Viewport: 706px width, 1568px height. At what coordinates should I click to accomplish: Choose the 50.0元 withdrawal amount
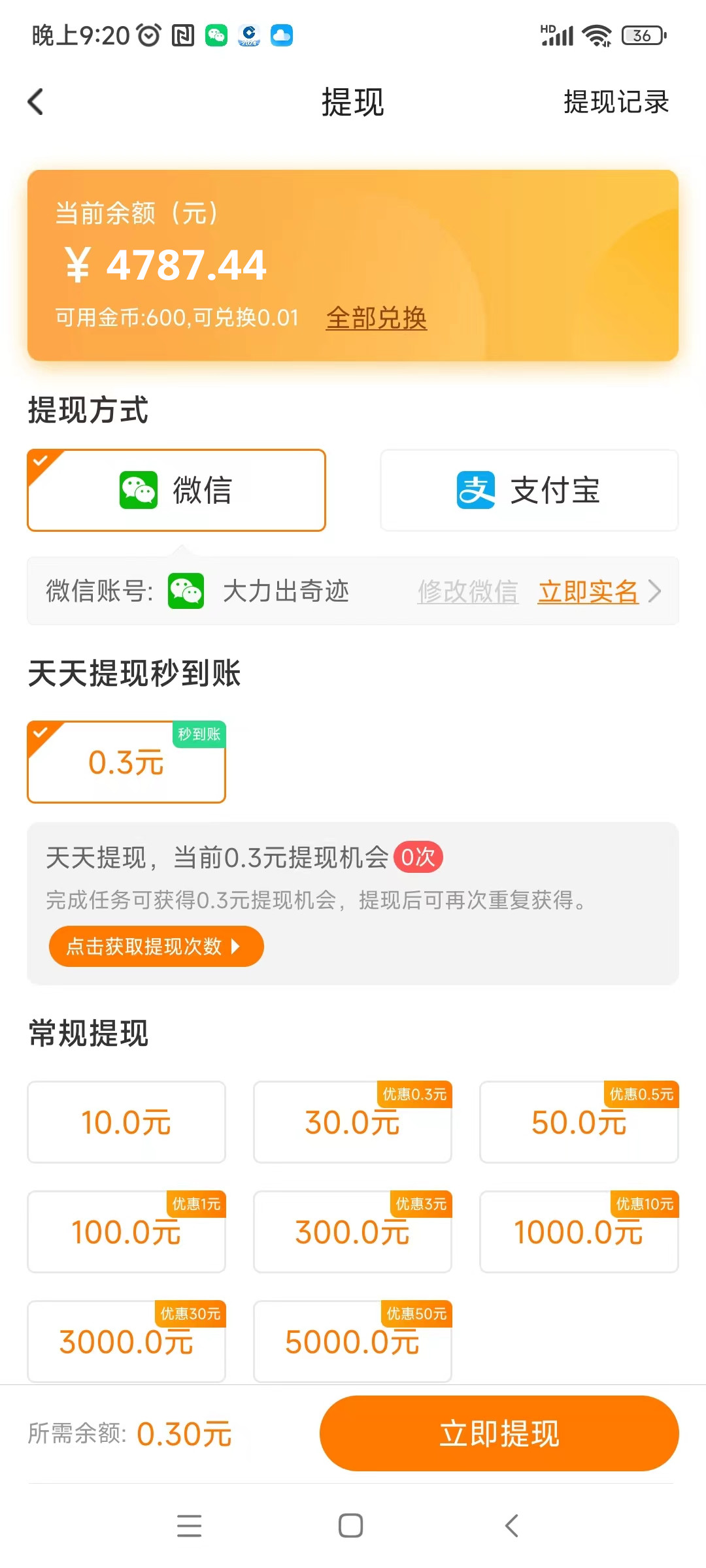coord(579,1122)
